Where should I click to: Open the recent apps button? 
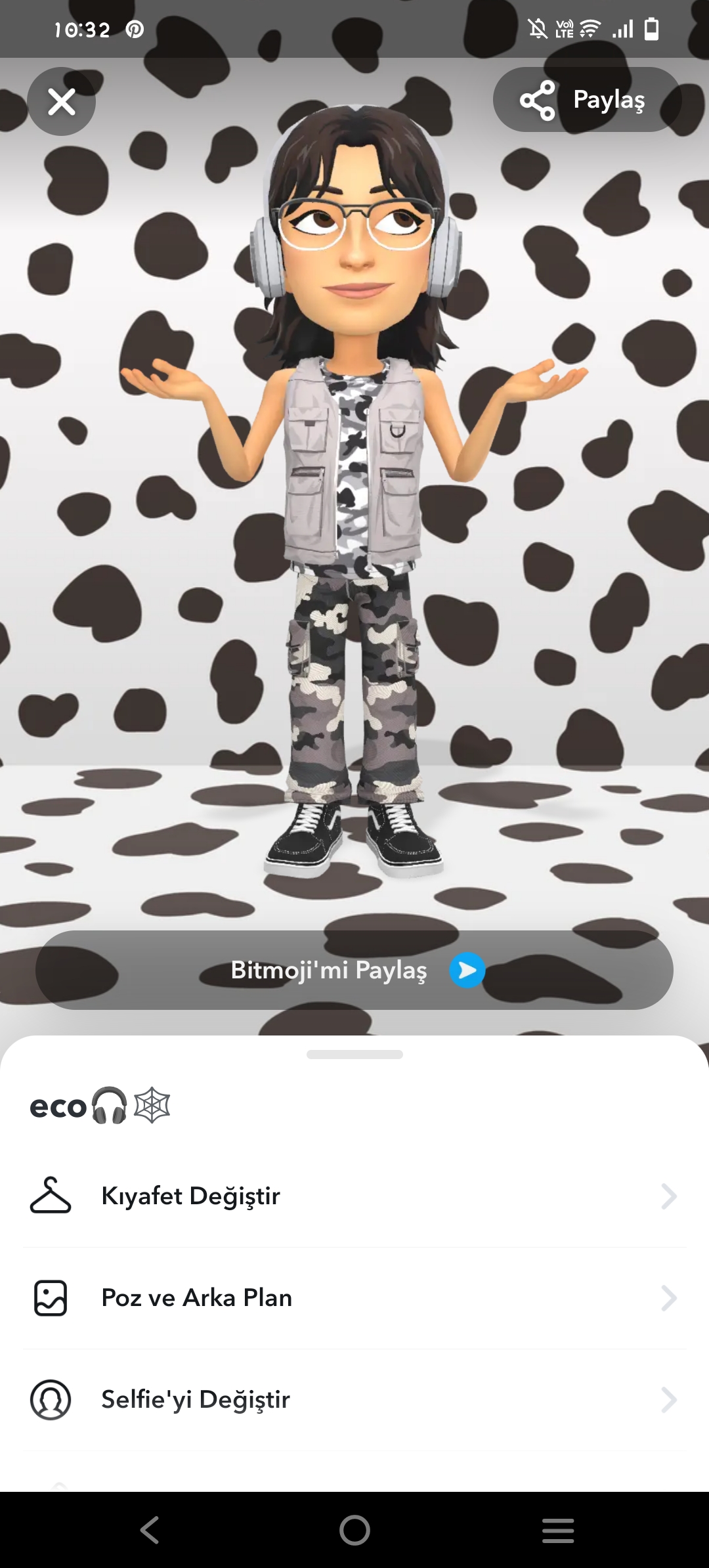click(x=558, y=1530)
